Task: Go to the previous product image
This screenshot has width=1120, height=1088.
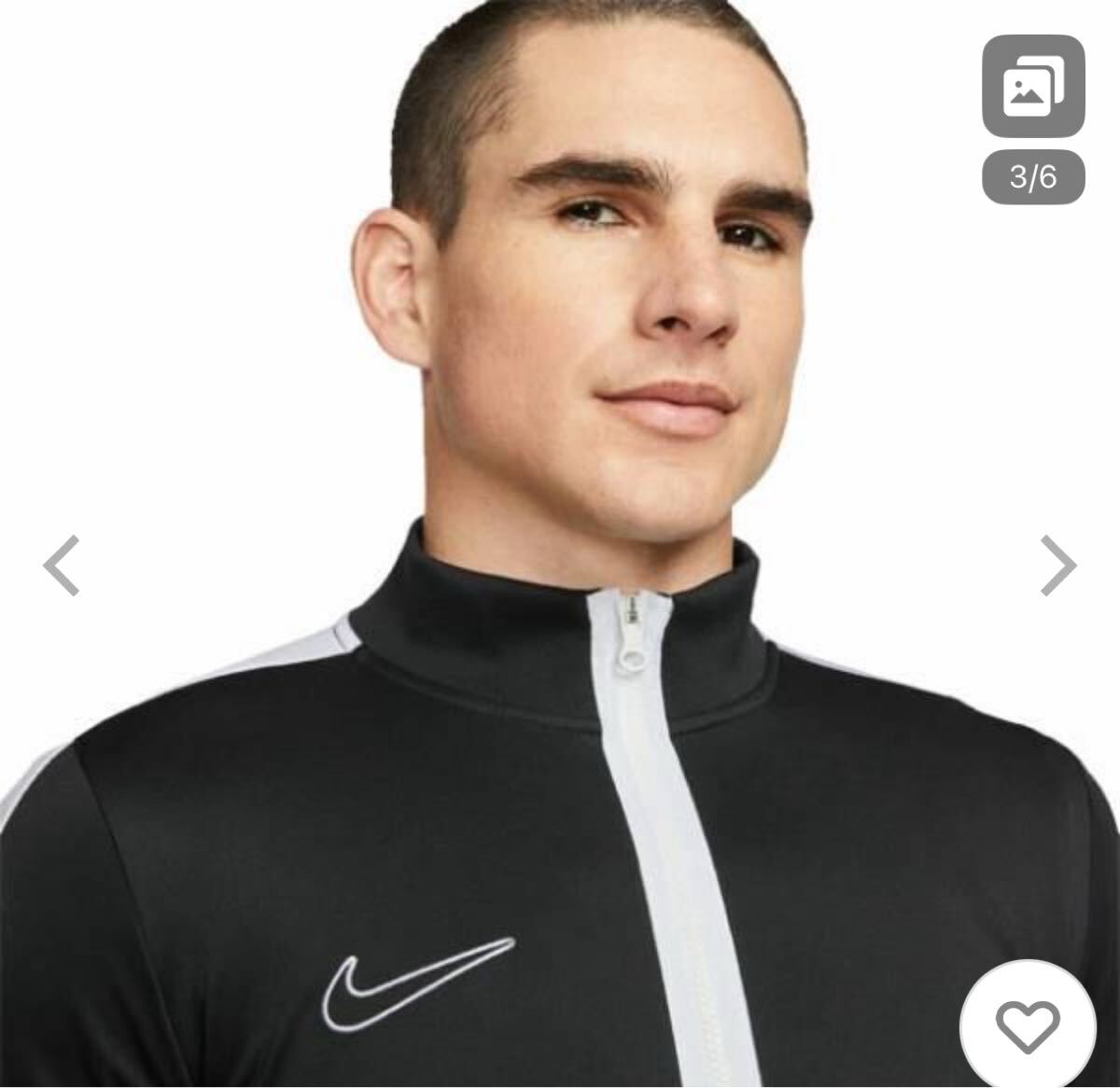Action: click(62, 565)
